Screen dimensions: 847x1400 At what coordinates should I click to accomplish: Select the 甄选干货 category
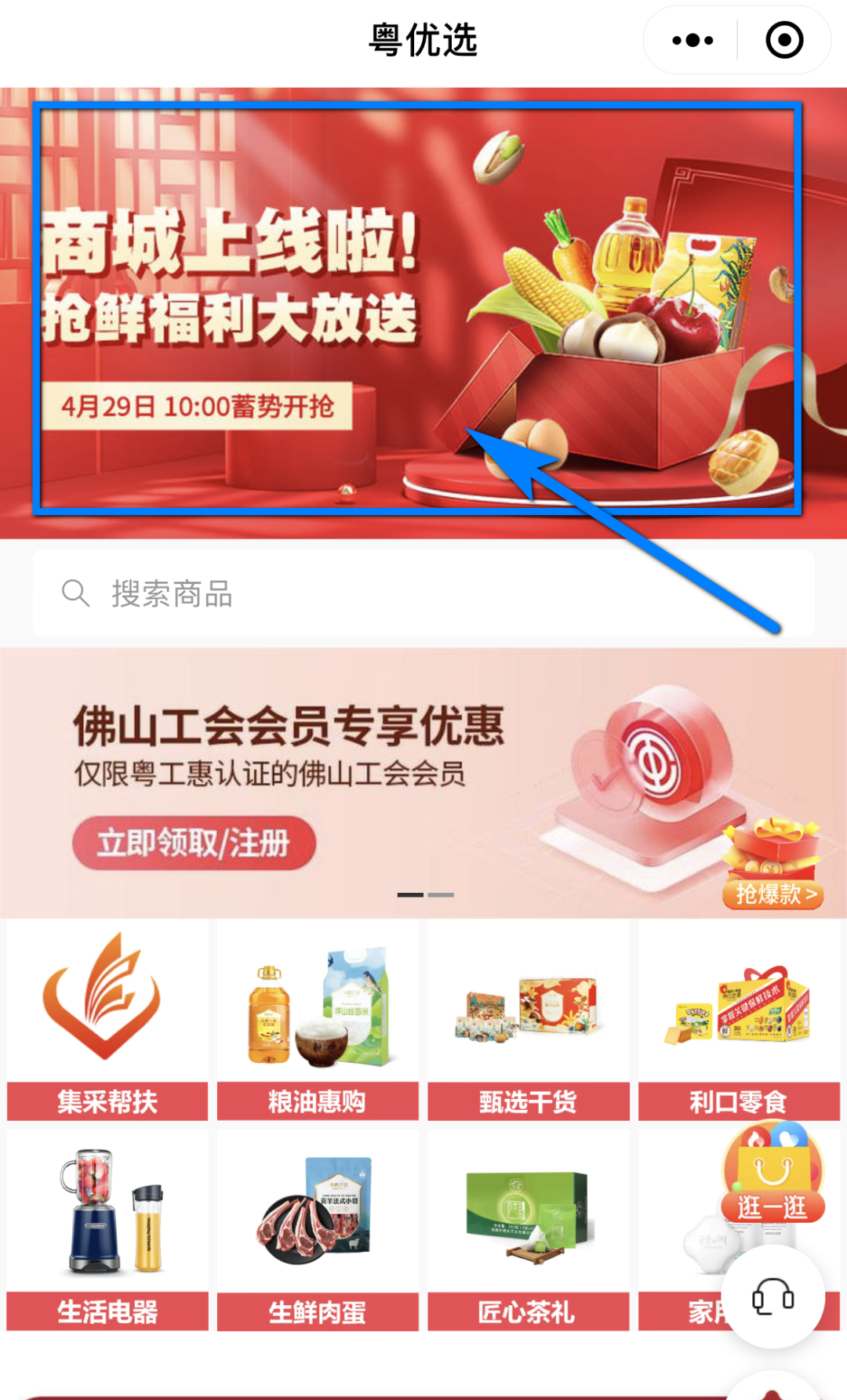click(x=529, y=1020)
